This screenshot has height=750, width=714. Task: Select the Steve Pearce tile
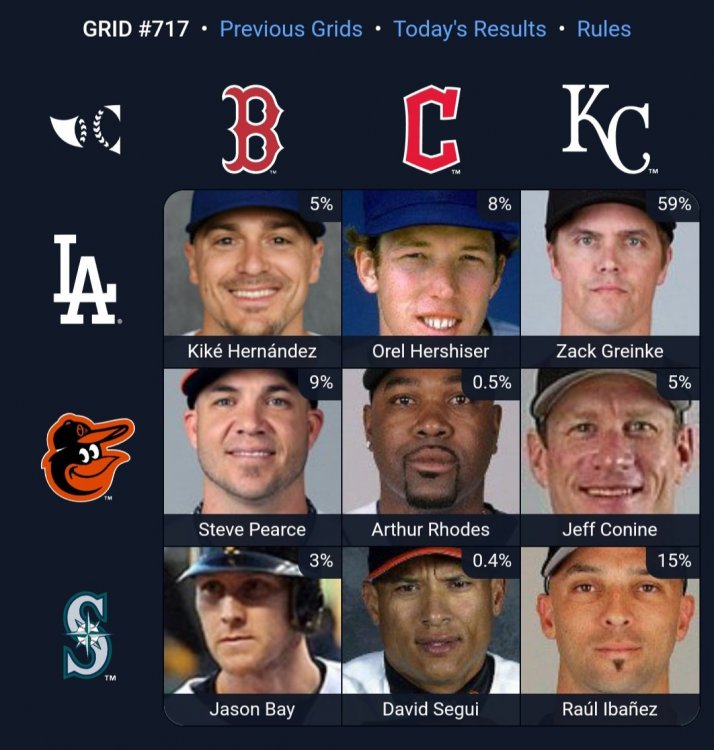tap(252, 456)
